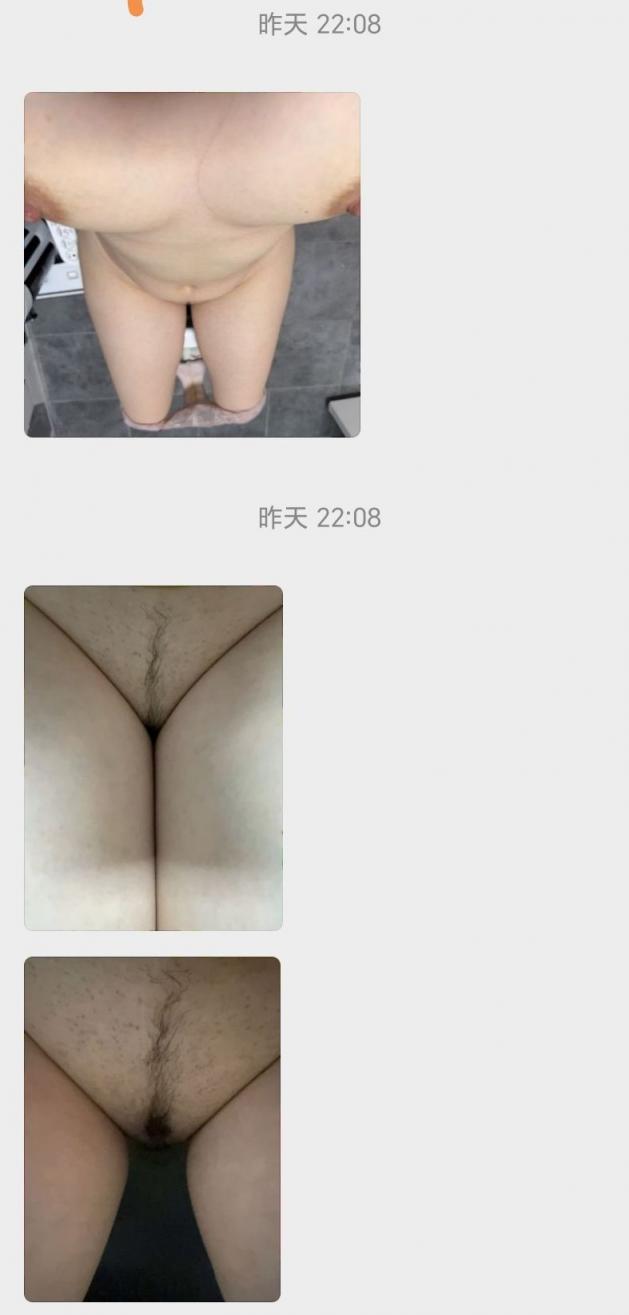Open the last photo message at the bottom
The image size is (629, 1315).
152,1129
